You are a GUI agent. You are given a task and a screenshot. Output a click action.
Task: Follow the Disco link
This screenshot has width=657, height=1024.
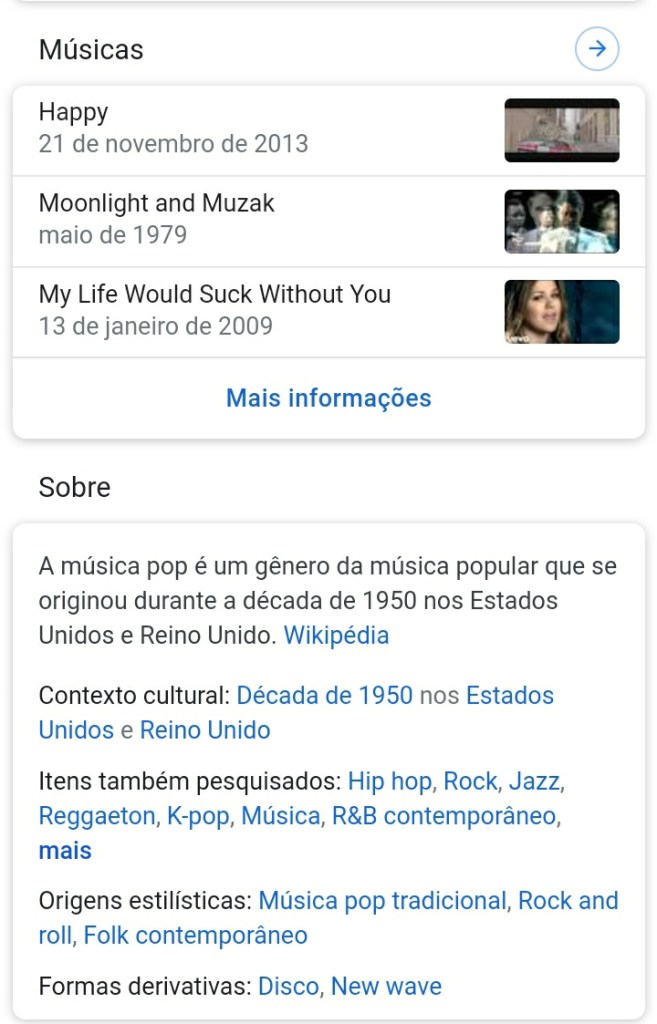(x=288, y=986)
